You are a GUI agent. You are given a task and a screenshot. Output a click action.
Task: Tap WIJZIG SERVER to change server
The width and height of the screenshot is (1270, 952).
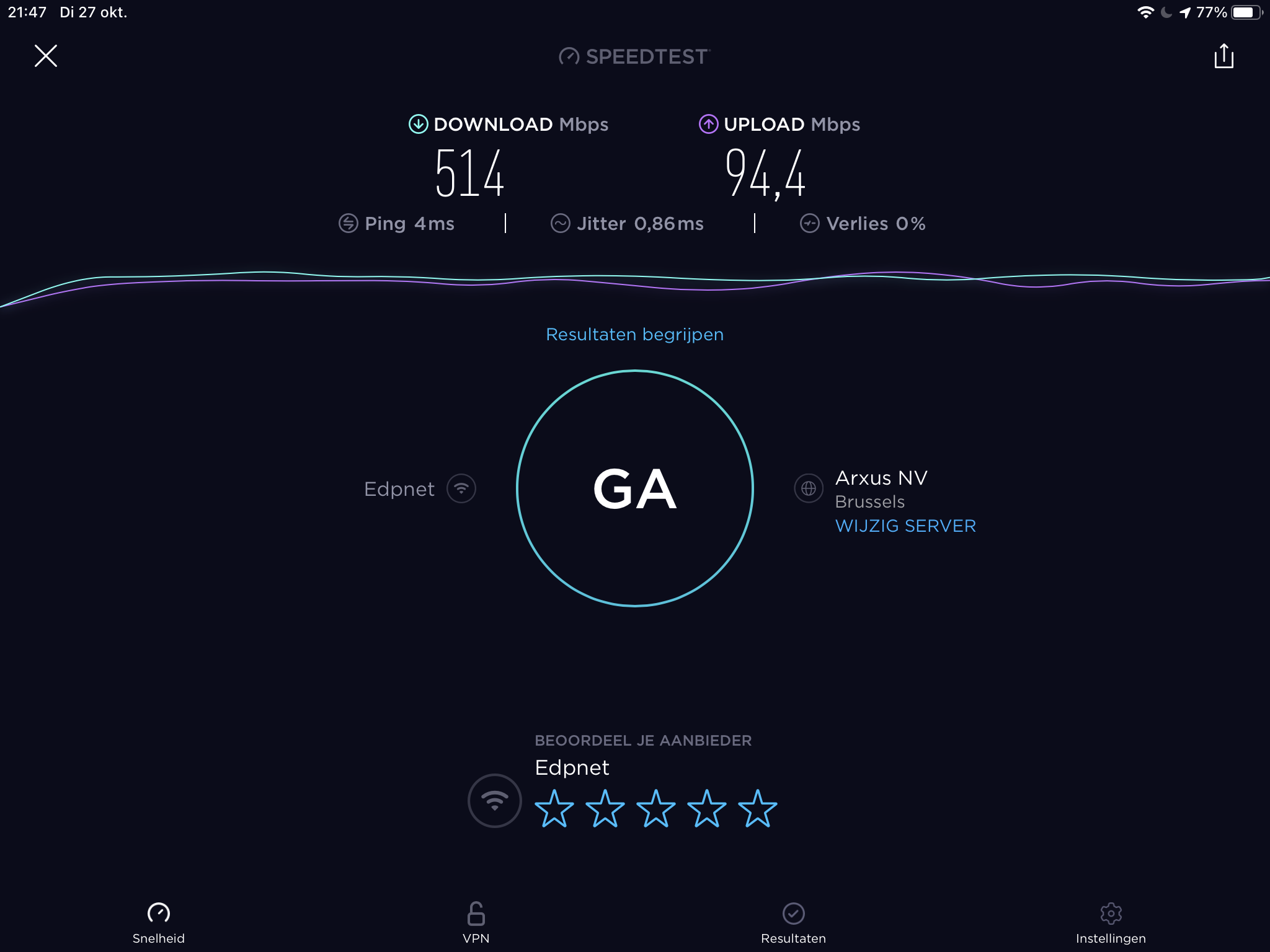point(905,526)
